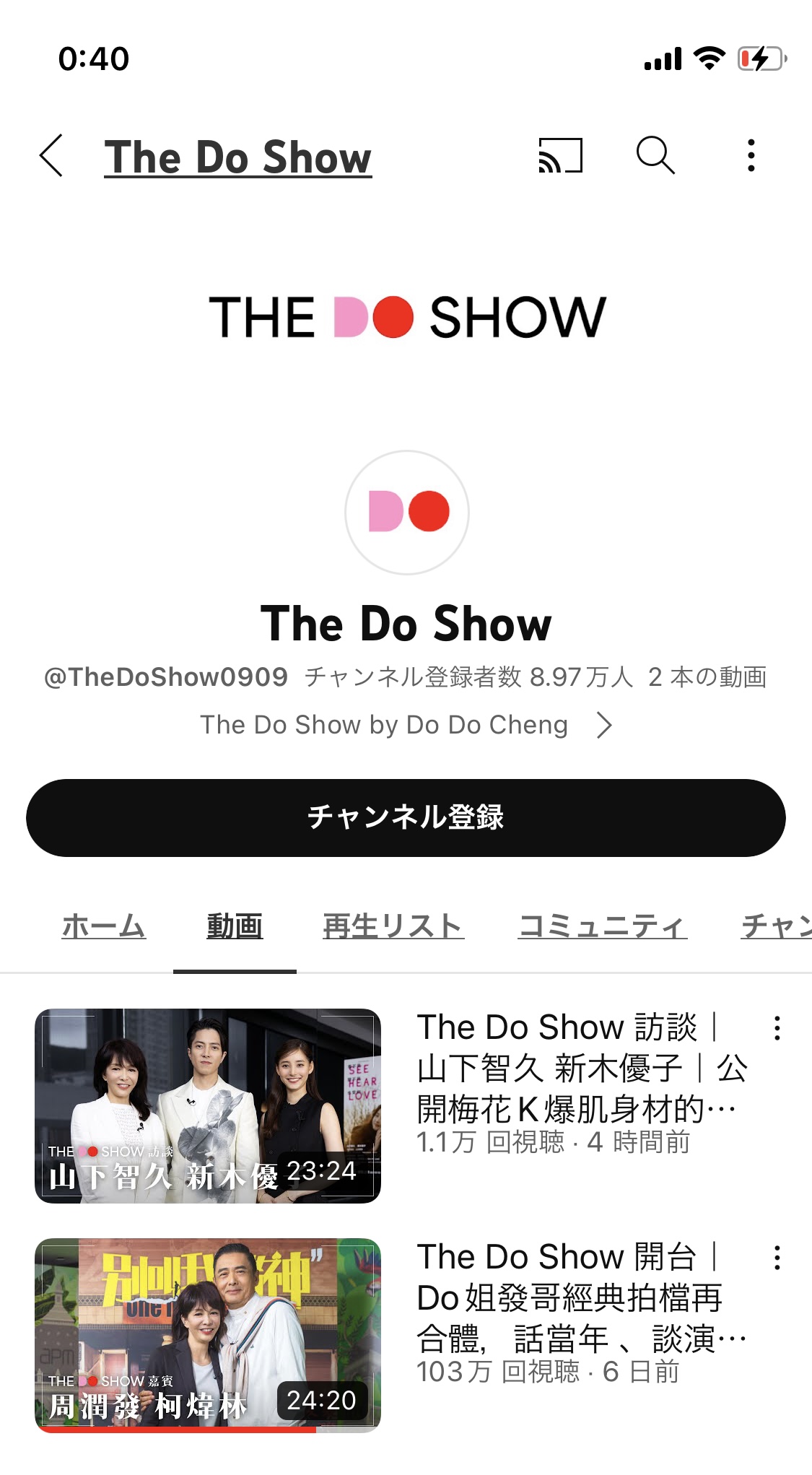Select the 動画 tab
Viewport: 812px width, 1475px height.
[x=235, y=926]
